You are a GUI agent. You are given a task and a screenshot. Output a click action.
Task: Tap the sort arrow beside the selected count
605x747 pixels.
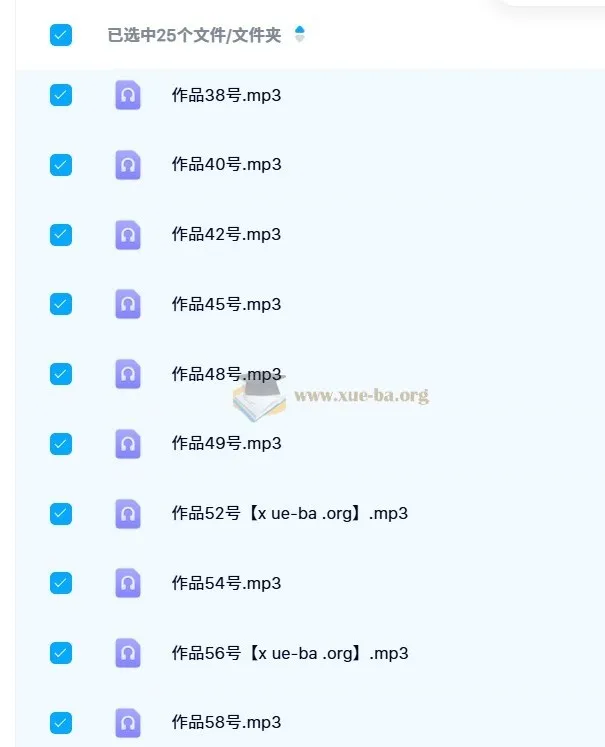(x=299, y=35)
